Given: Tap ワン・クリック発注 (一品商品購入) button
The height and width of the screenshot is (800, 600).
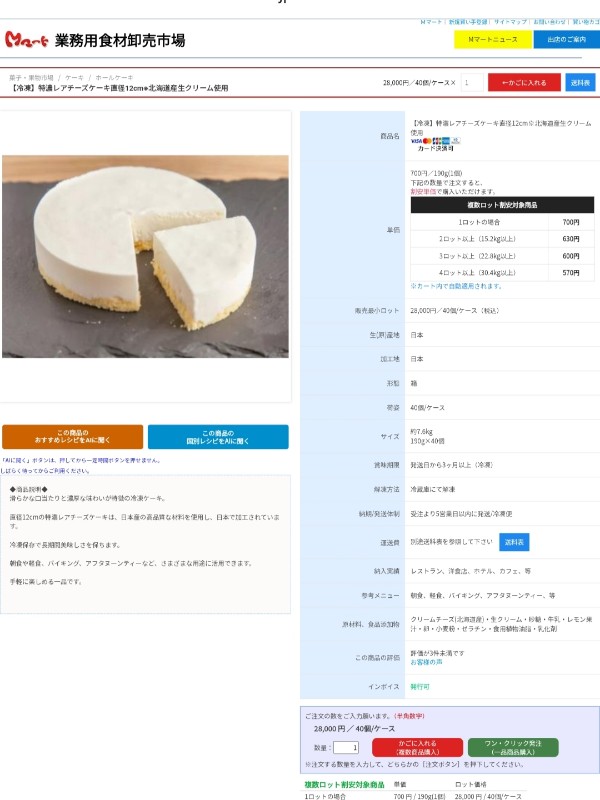Looking at the screenshot, I should click(x=513, y=747).
